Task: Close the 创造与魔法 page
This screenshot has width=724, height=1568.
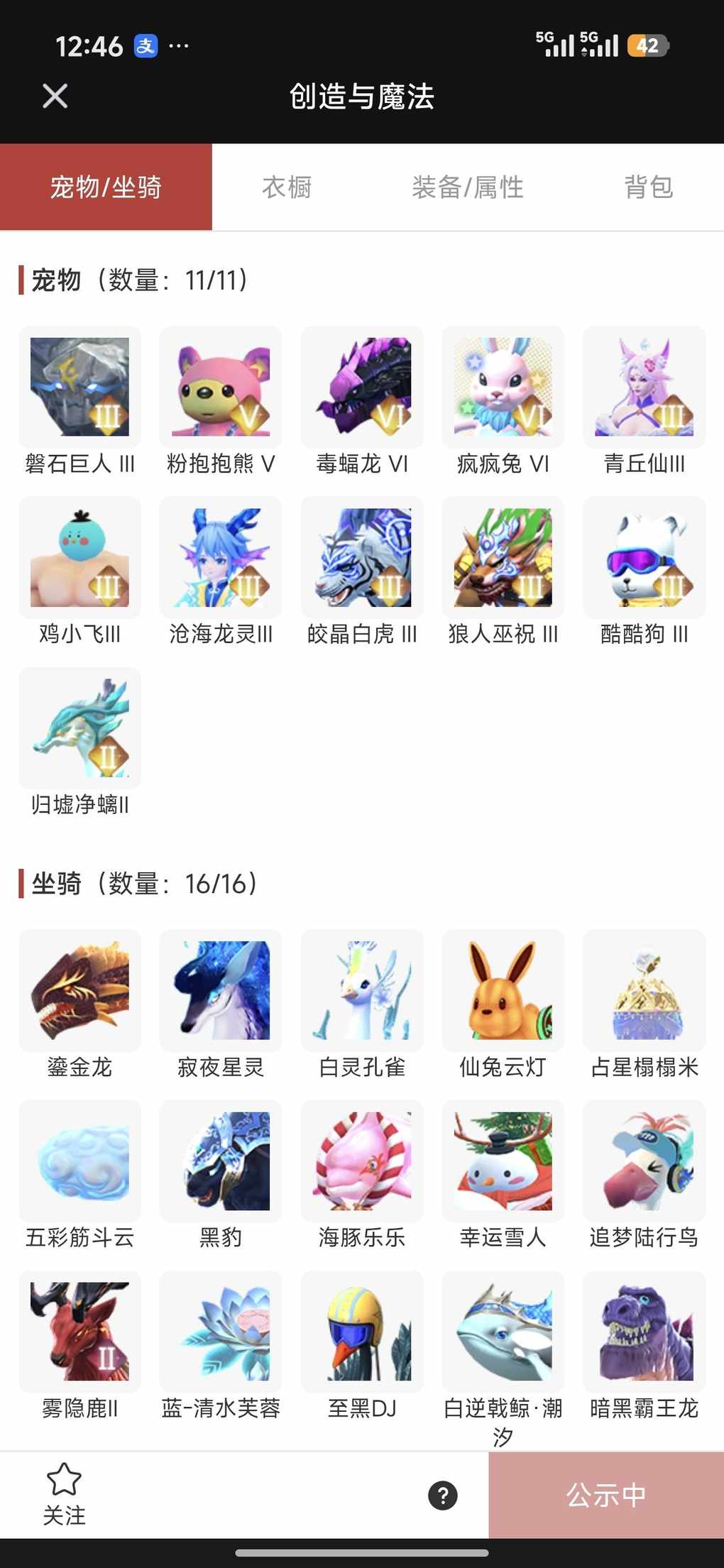Action: pyautogui.click(x=55, y=96)
